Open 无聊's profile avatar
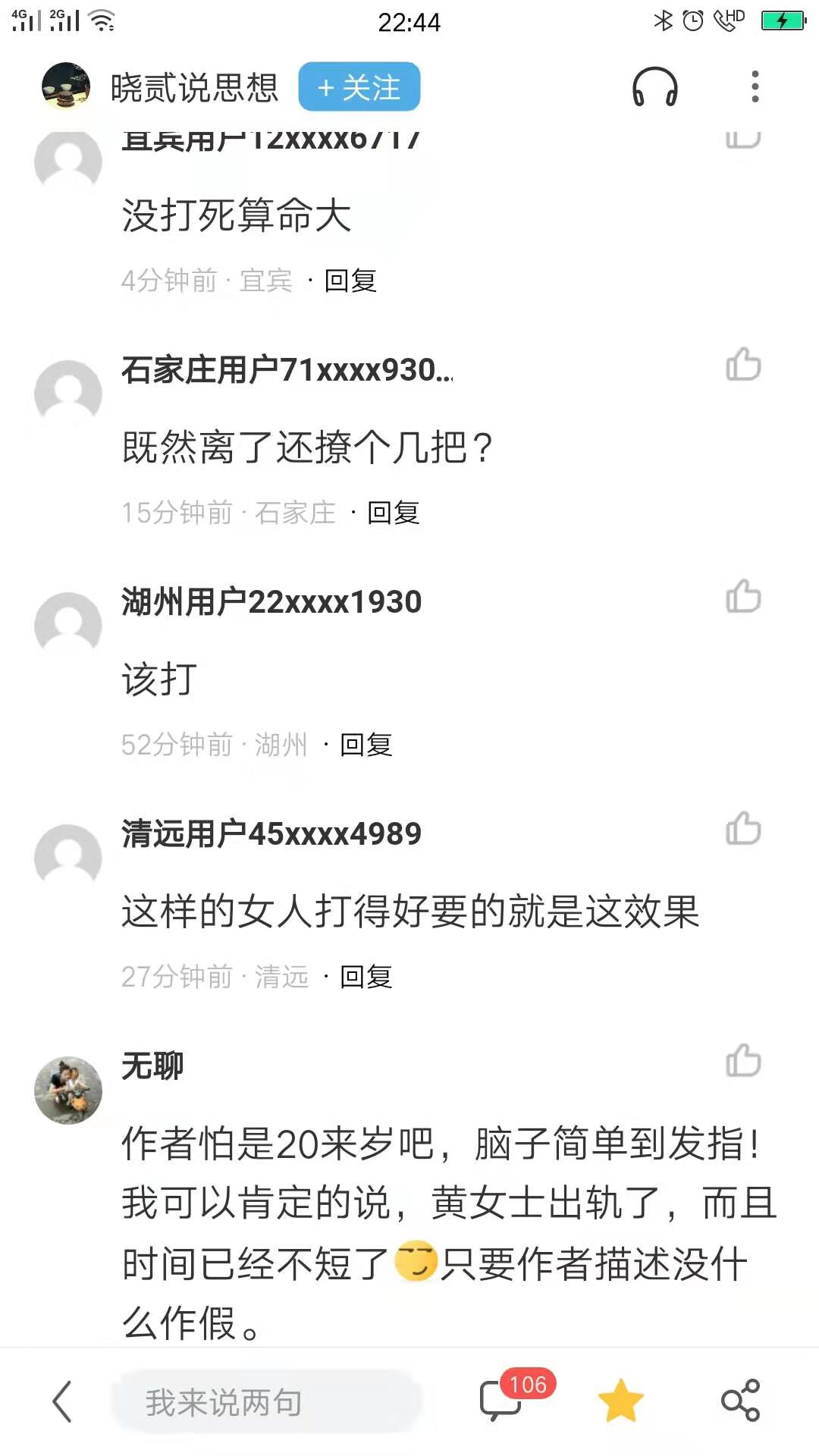The height and width of the screenshot is (1456, 819). [x=68, y=1090]
